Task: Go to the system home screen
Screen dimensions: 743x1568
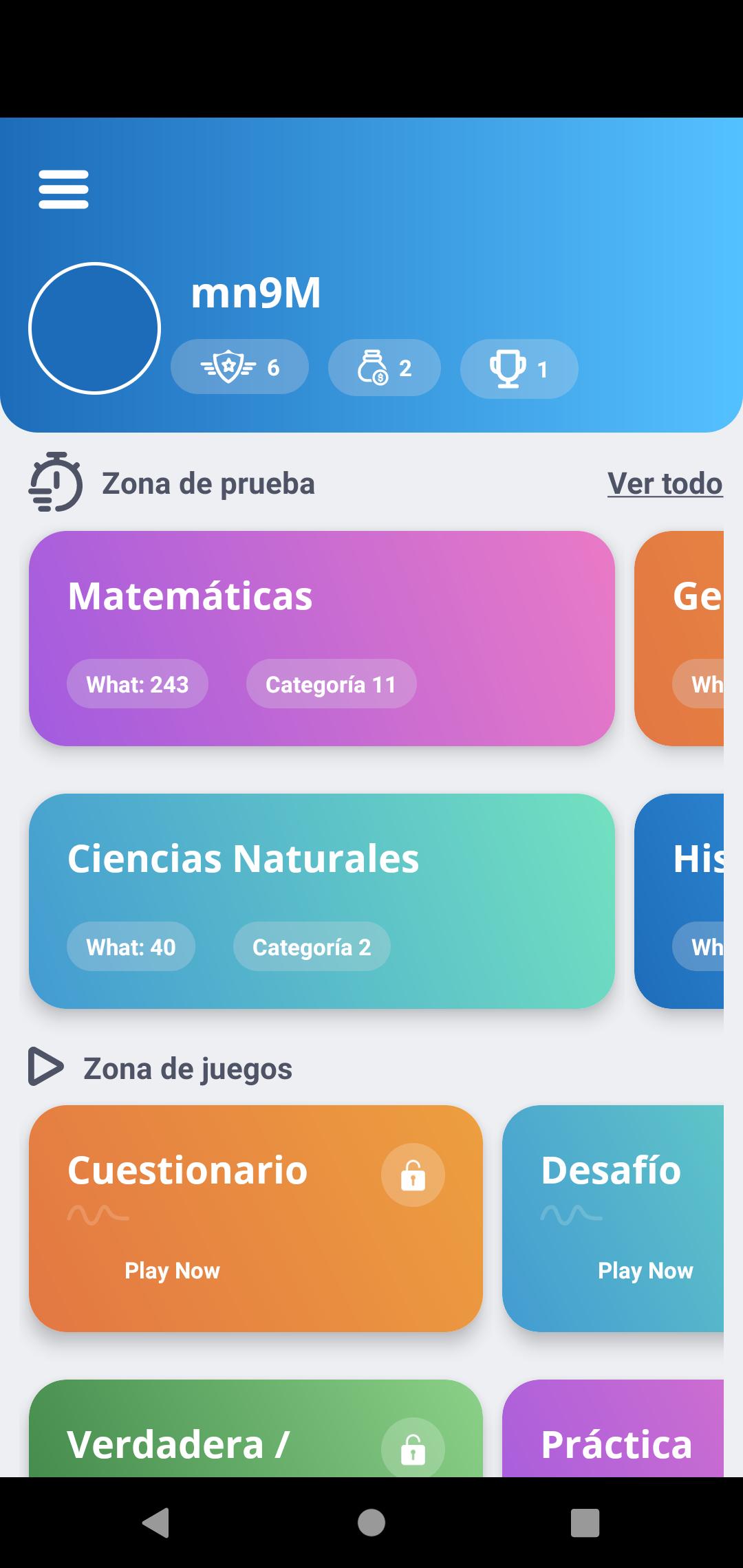Action: coord(371,1522)
